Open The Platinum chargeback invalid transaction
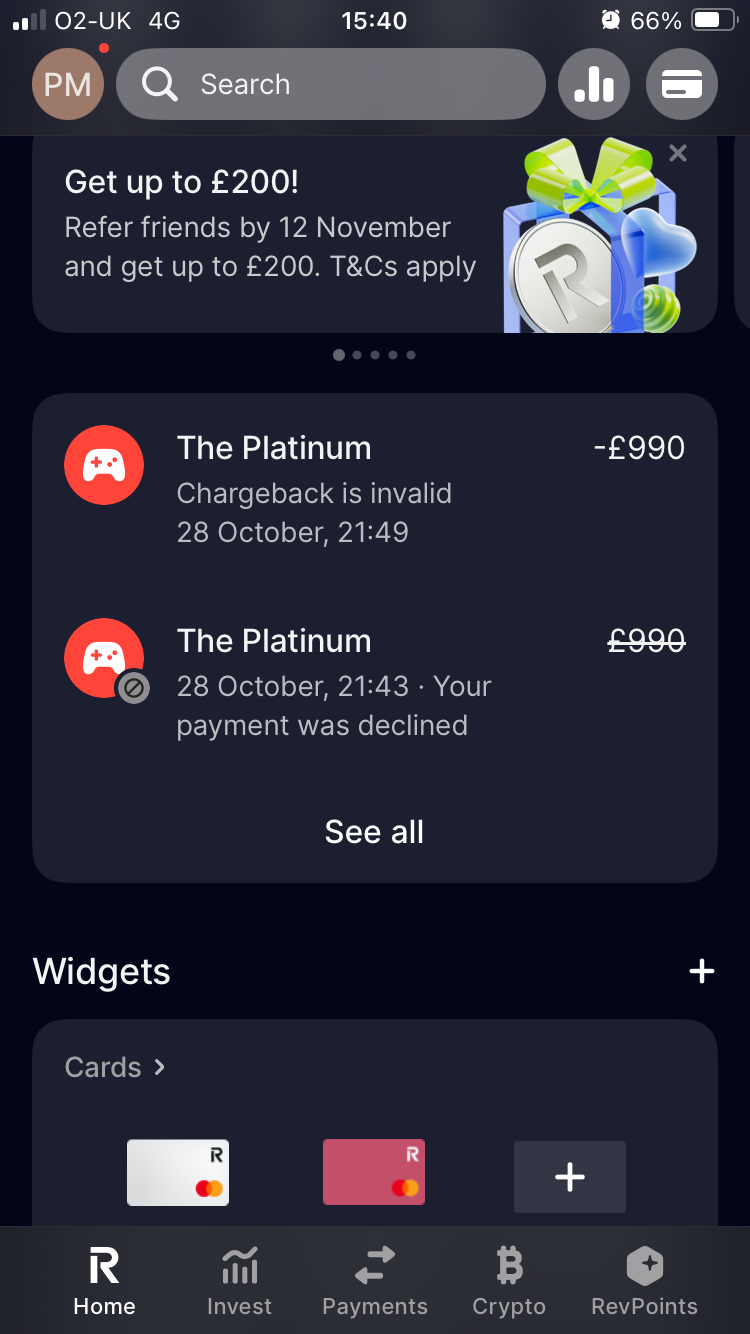Viewport: 750px width, 1334px height. click(x=374, y=489)
